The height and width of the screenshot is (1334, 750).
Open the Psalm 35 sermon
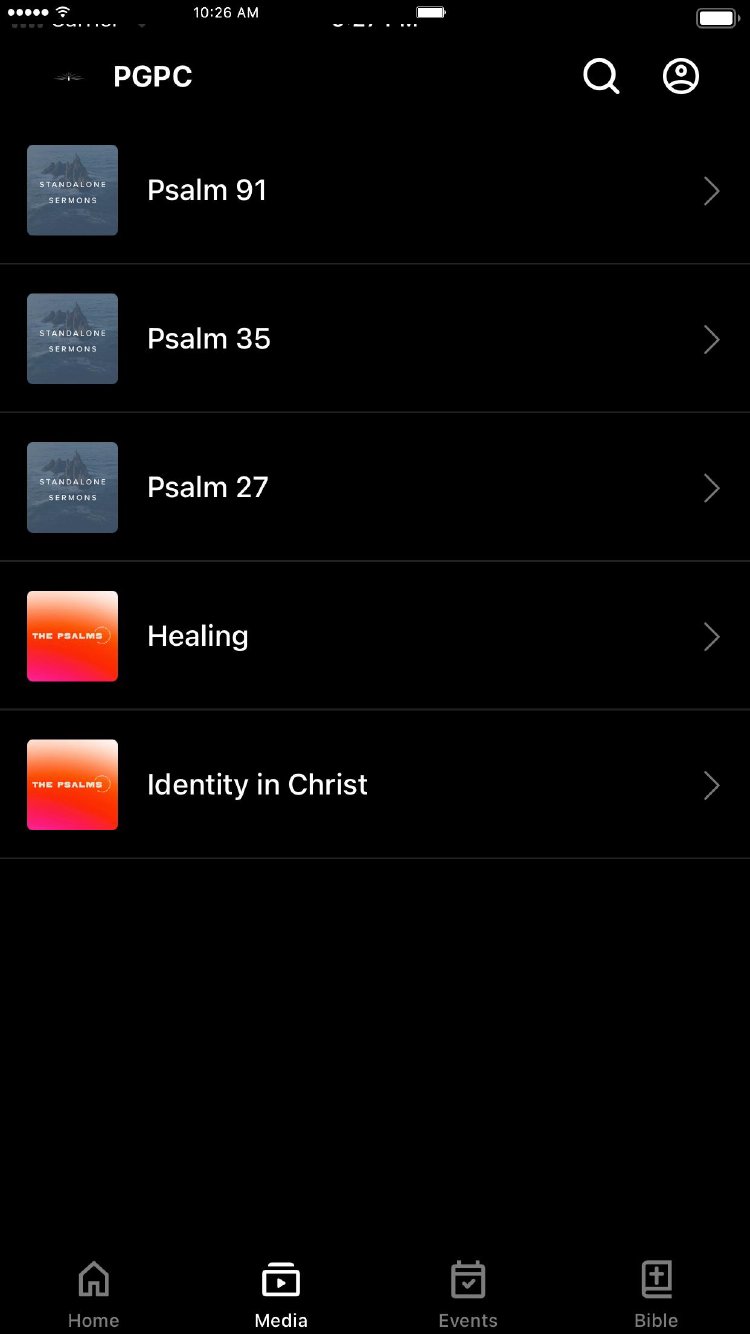(x=374, y=339)
